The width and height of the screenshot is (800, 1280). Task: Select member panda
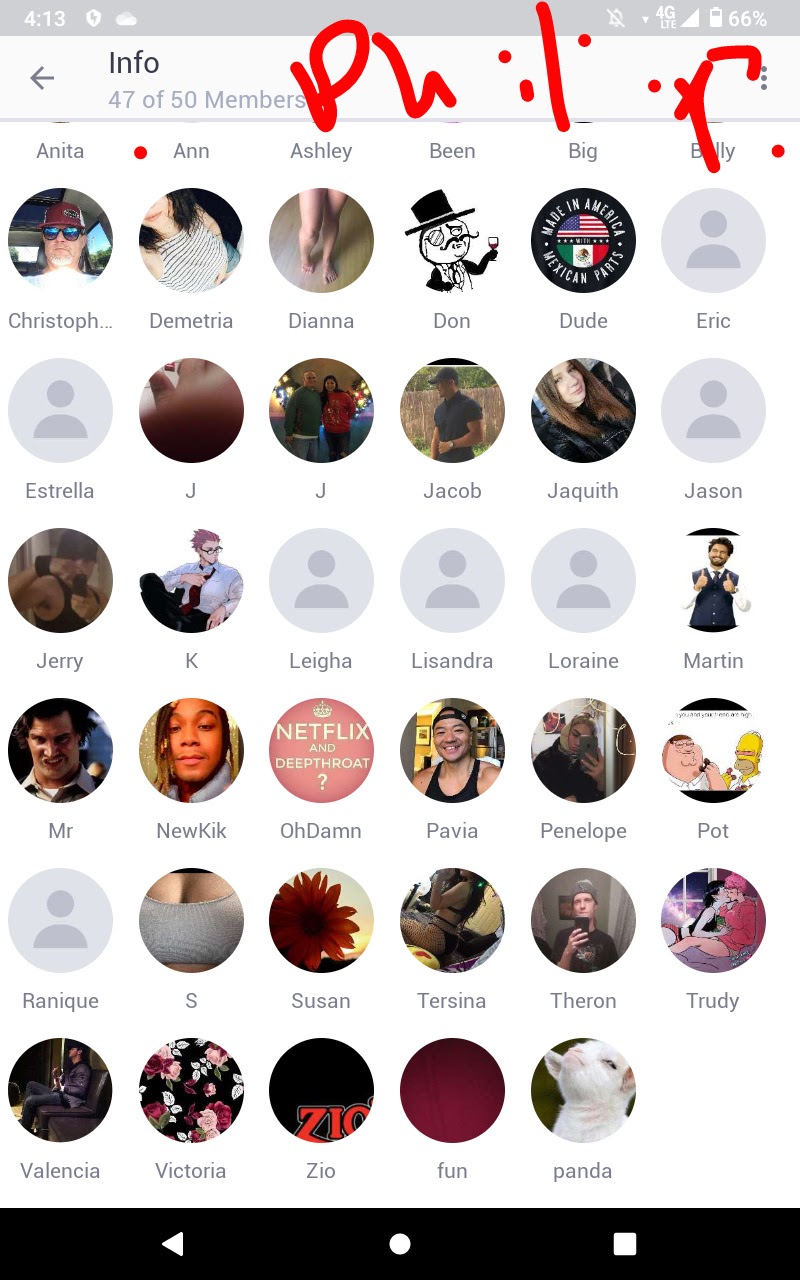point(583,1091)
